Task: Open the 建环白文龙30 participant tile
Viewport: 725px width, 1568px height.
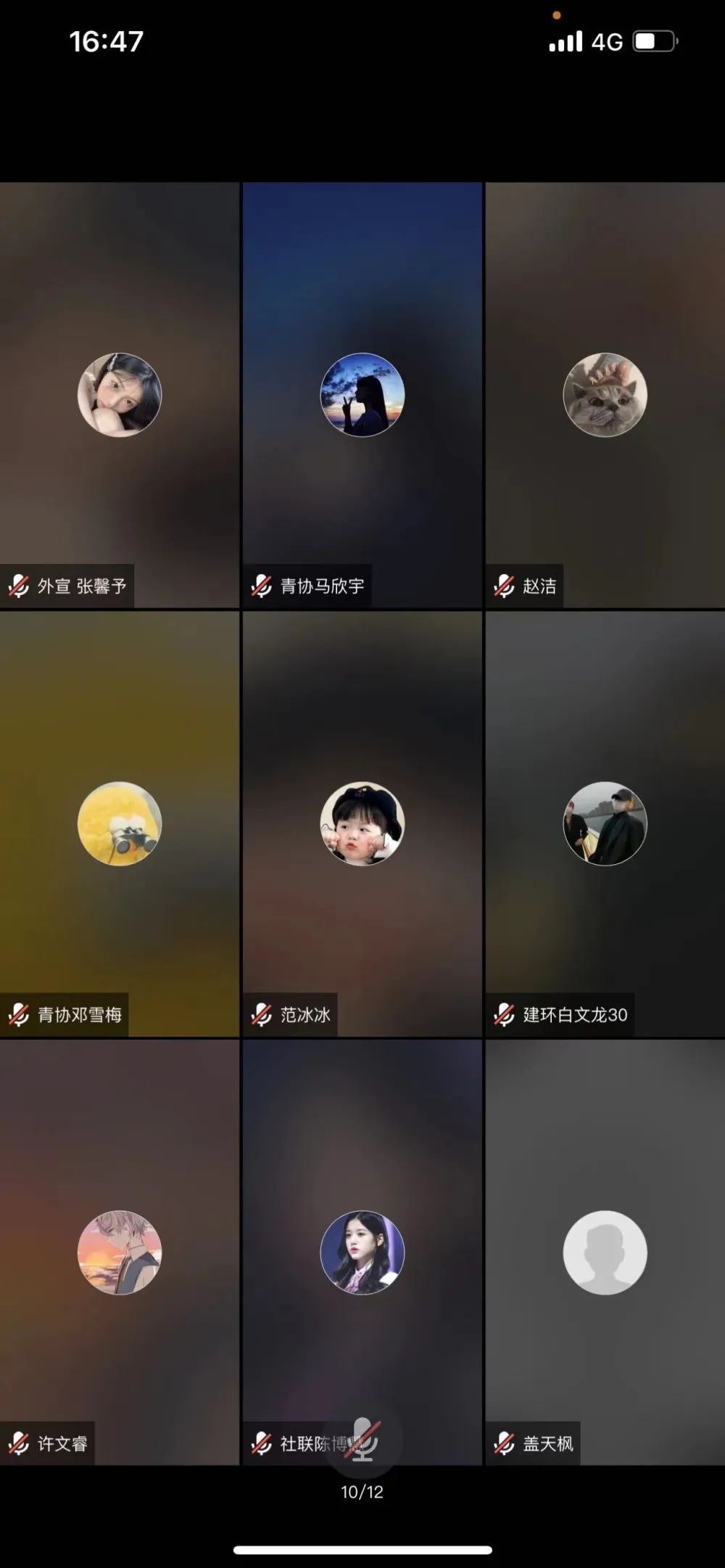Action: 605,824
